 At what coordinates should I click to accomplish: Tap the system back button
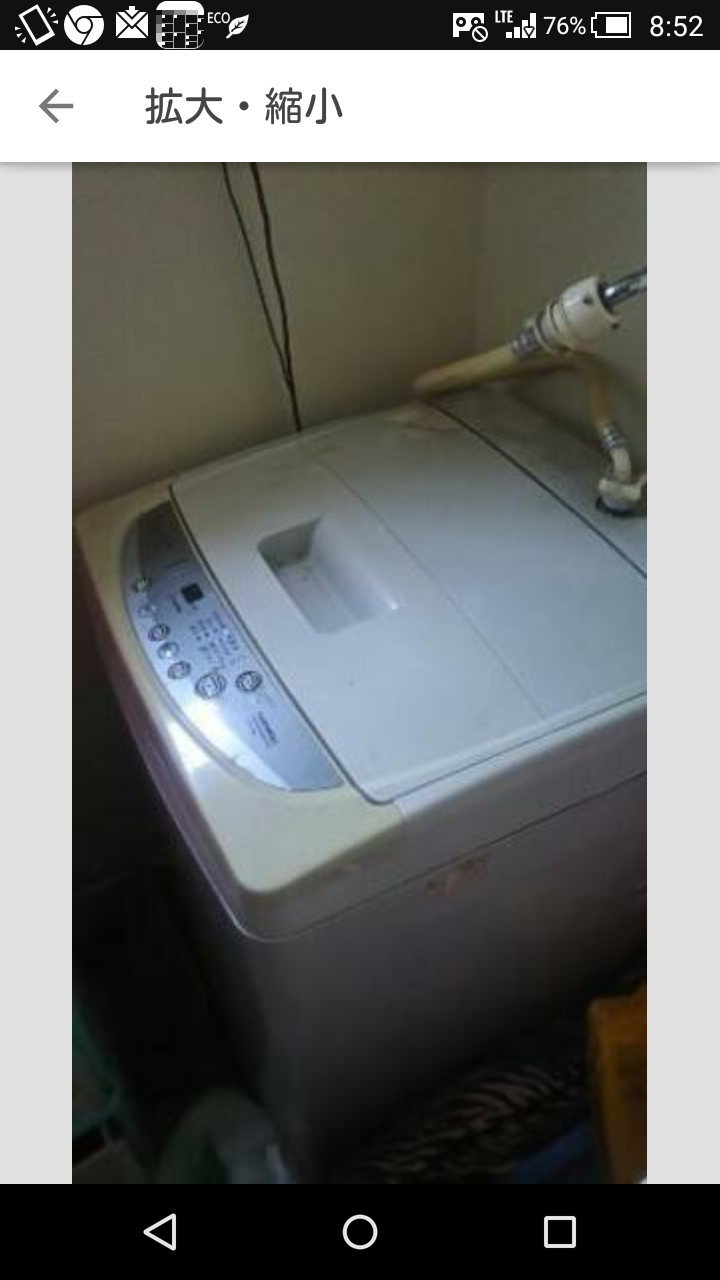click(x=160, y=1232)
